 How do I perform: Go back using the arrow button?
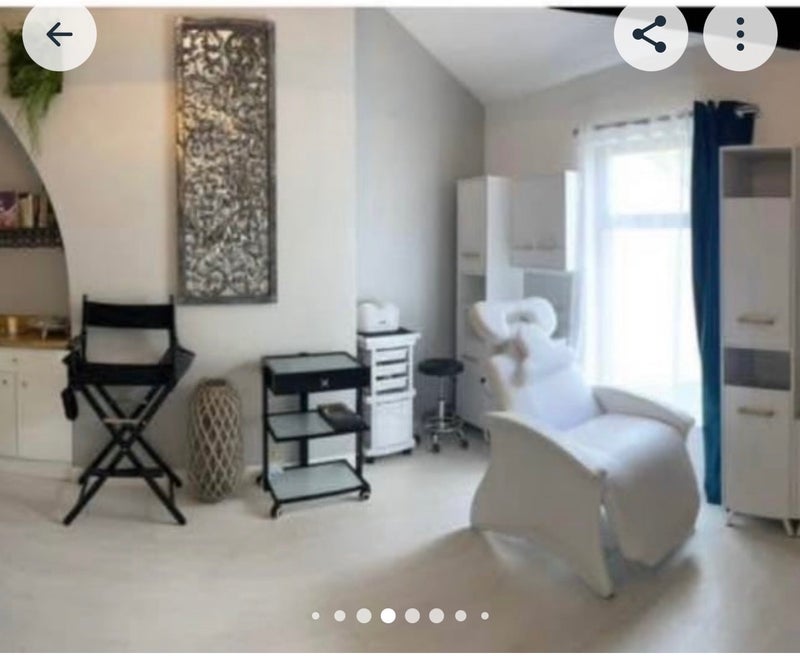point(59,35)
